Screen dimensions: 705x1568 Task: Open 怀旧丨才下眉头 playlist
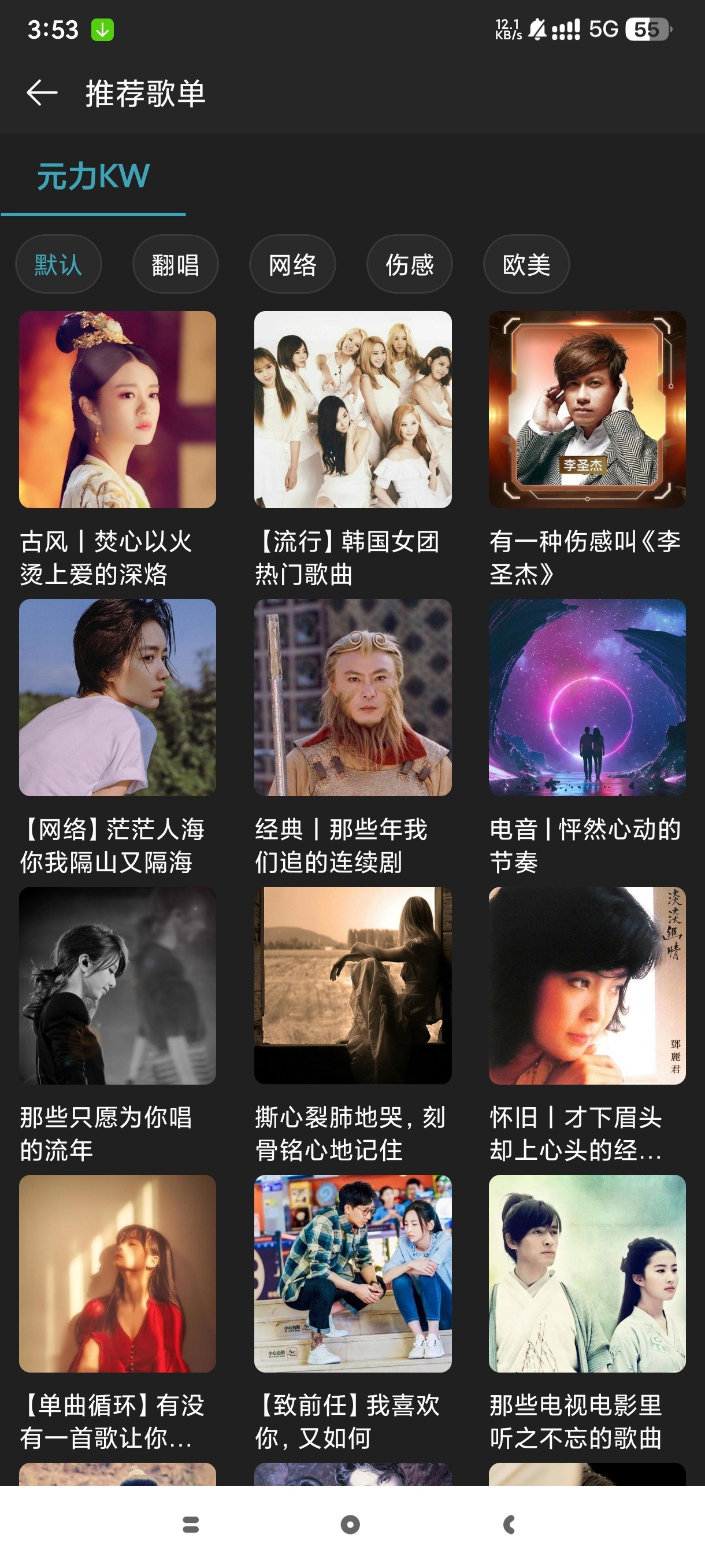(587, 985)
